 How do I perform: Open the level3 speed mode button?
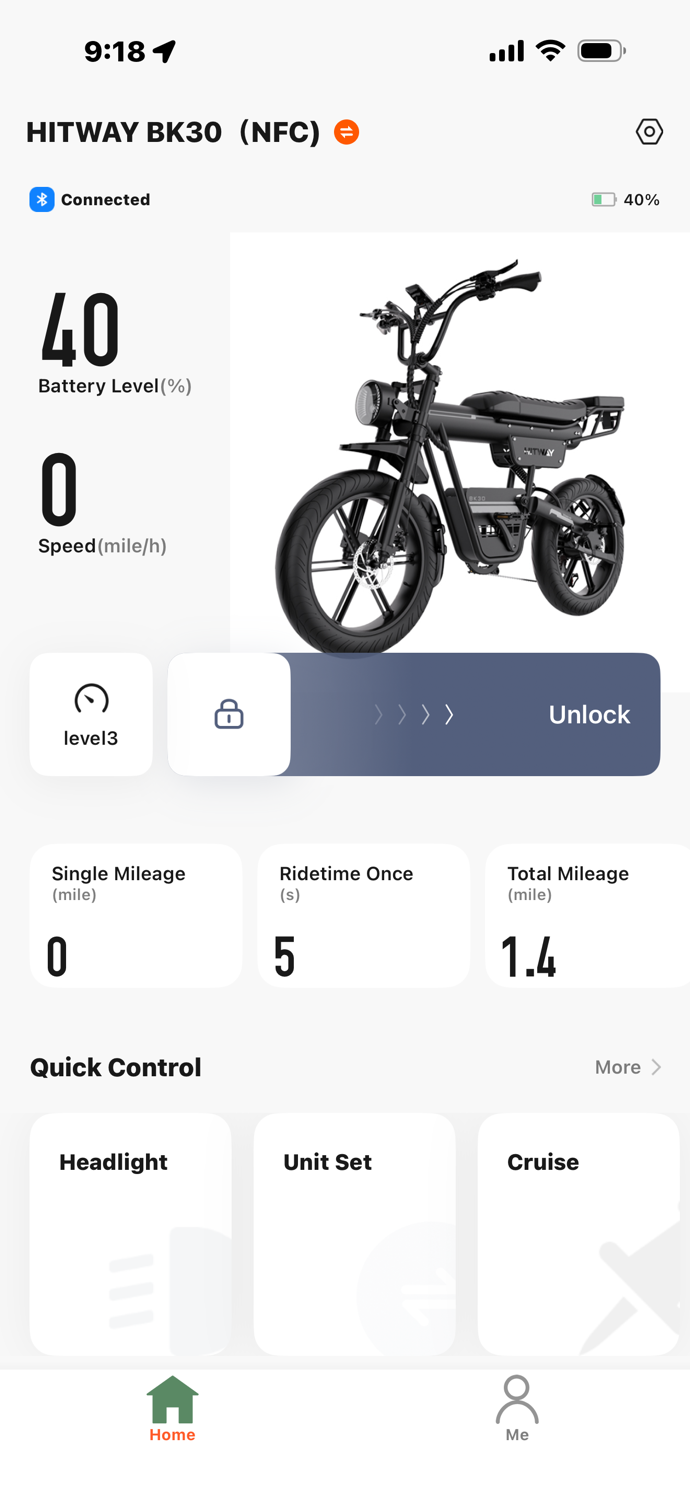pos(91,714)
